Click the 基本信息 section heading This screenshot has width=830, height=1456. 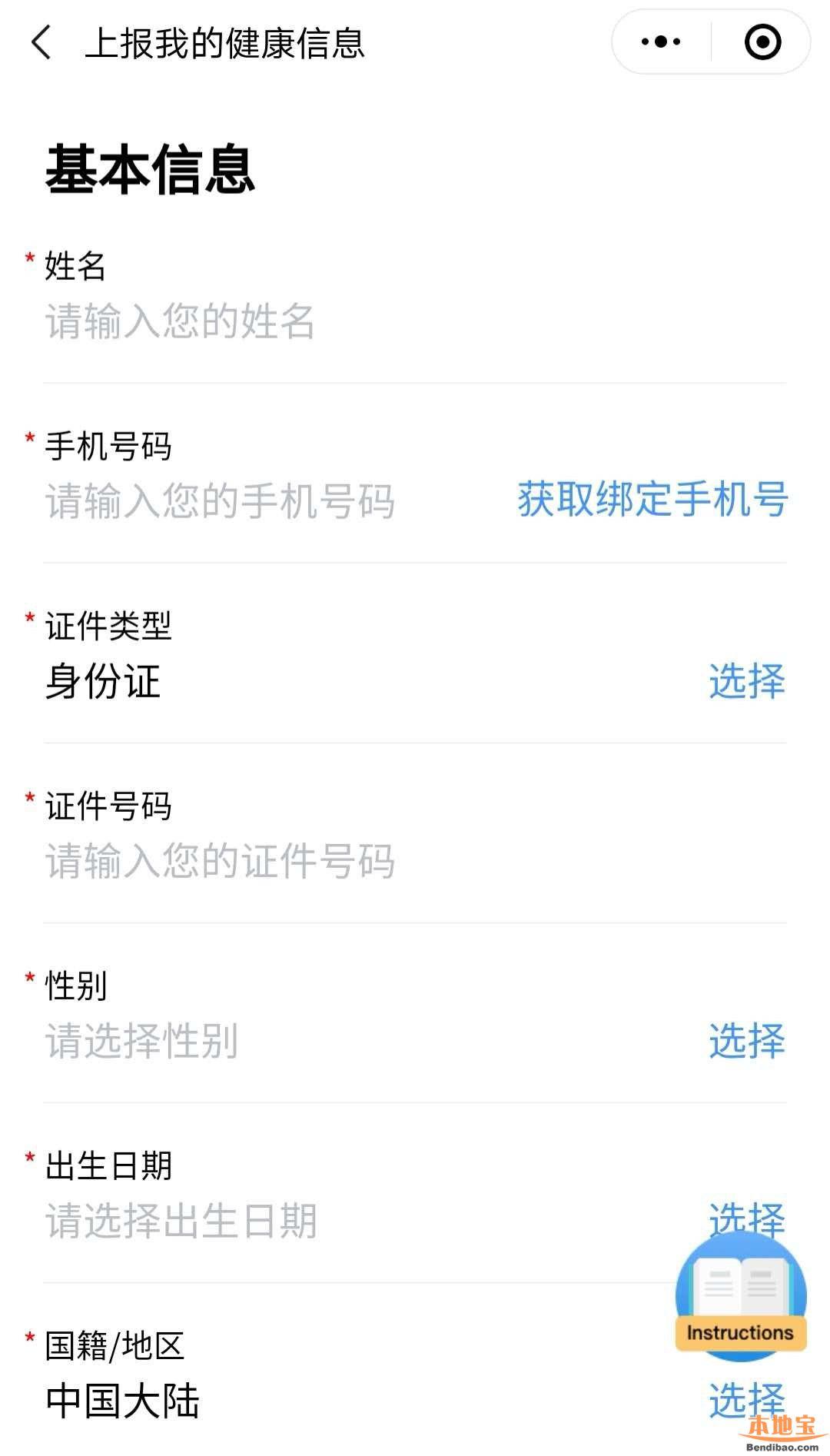tap(152, 171)
